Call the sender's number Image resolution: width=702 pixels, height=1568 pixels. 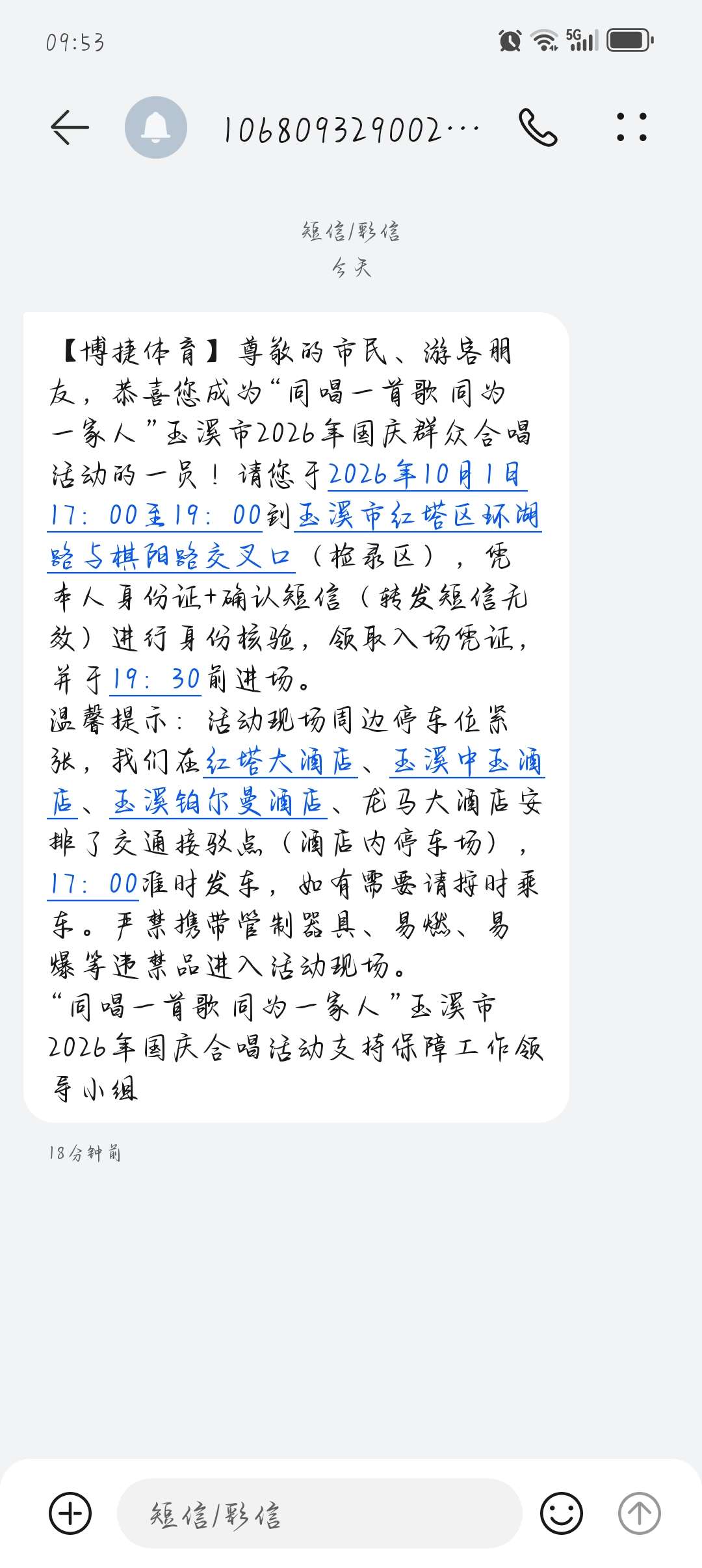tap(538, 127)
